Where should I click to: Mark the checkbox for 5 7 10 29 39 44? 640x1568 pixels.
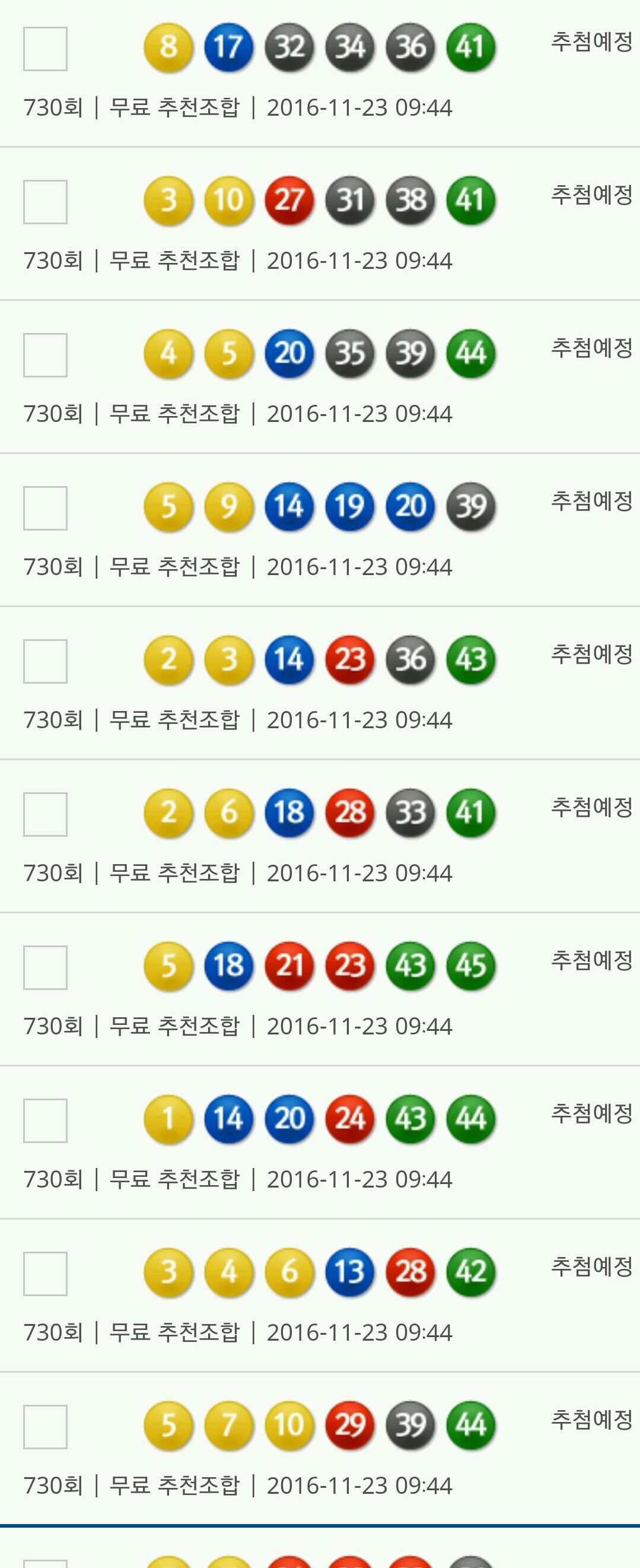pos(45,1427)
